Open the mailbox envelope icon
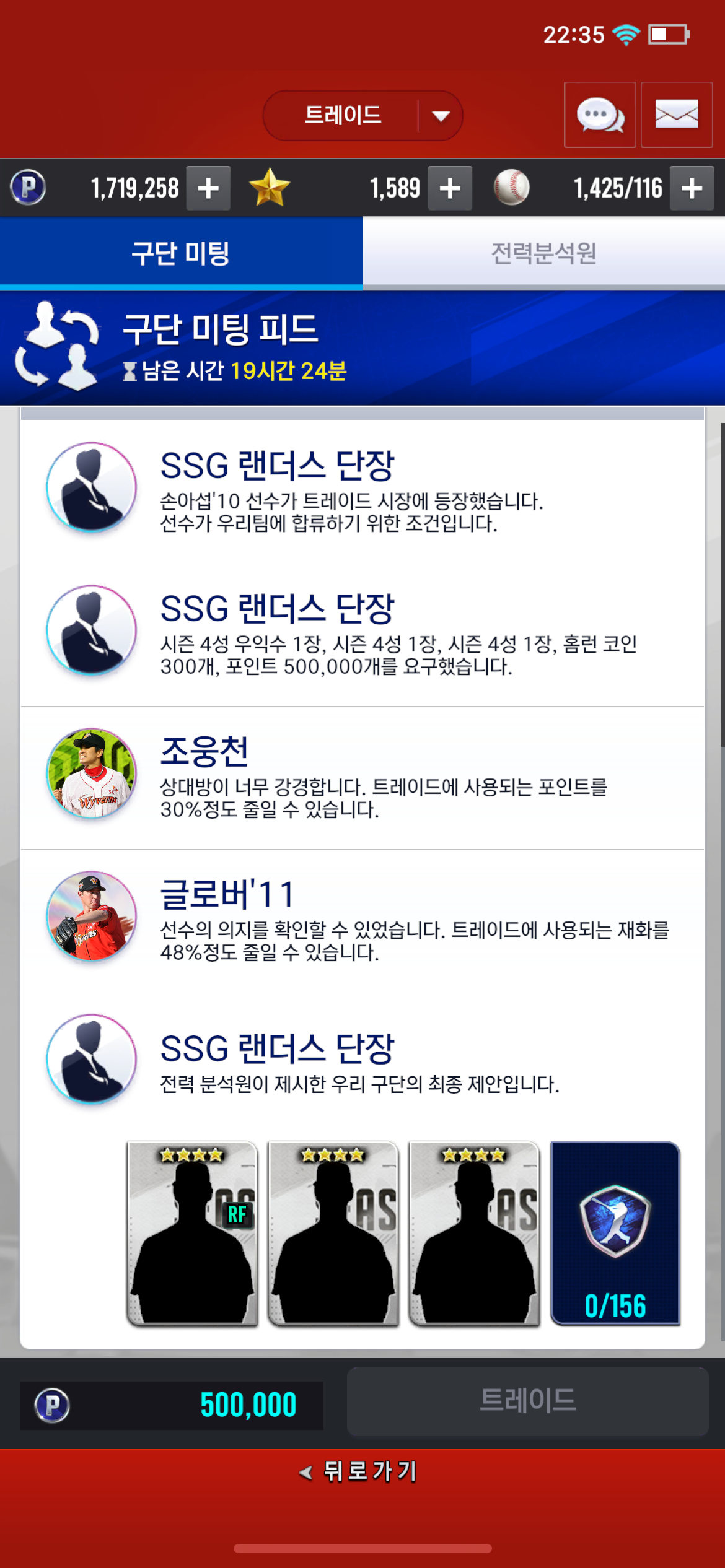The height and width of the screenshot is (1568, 725). tap(676, 115)
